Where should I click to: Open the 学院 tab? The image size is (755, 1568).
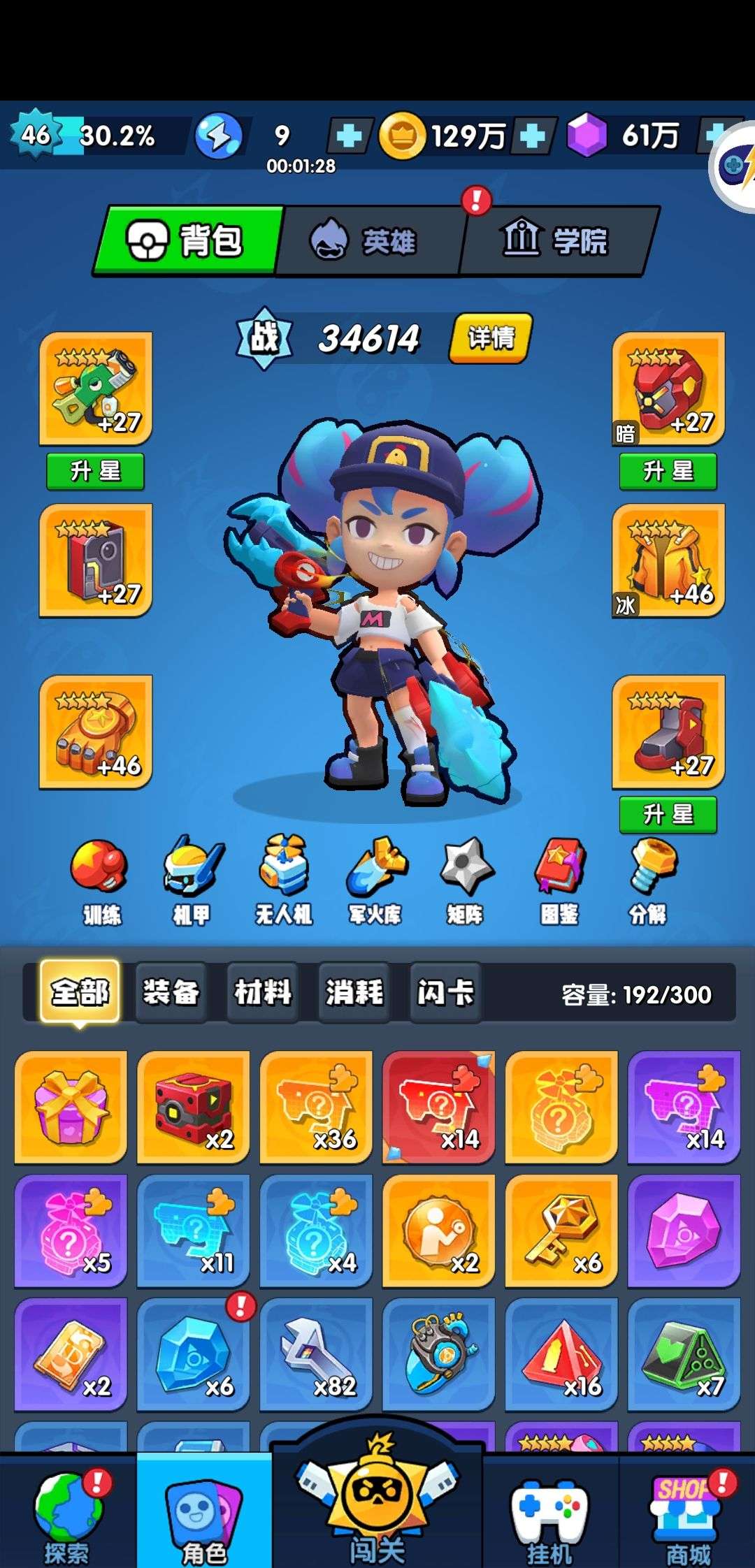557,240
